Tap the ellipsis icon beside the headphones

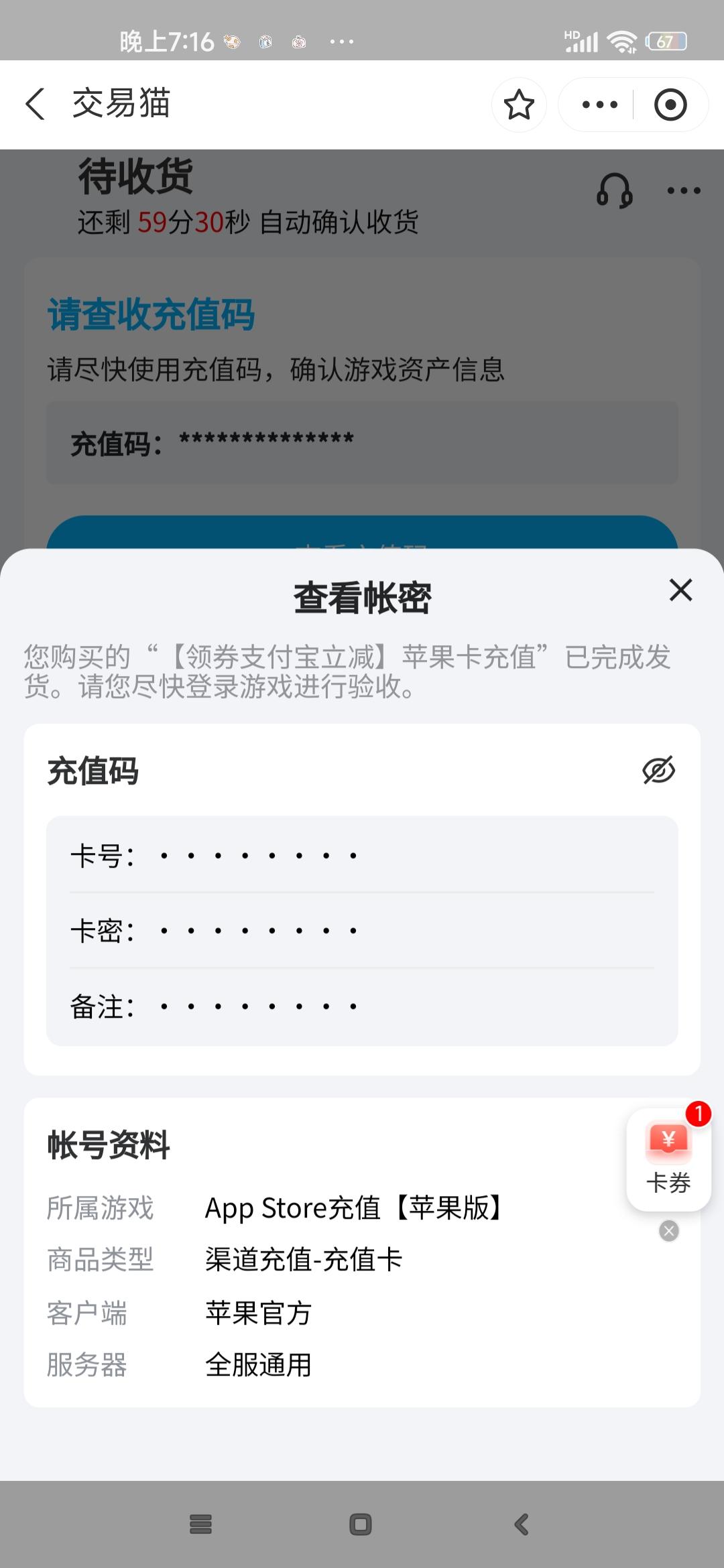click(682, 192)
